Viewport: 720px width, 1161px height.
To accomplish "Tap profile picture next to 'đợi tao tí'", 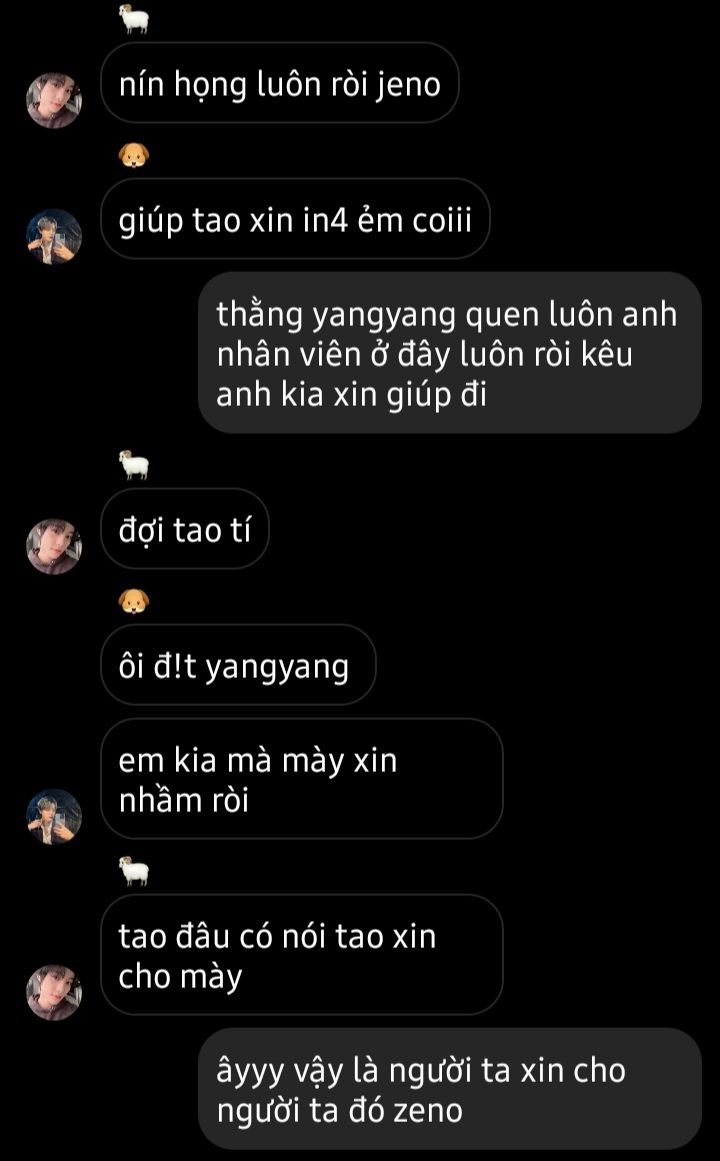I will click(x=53, y=546).
